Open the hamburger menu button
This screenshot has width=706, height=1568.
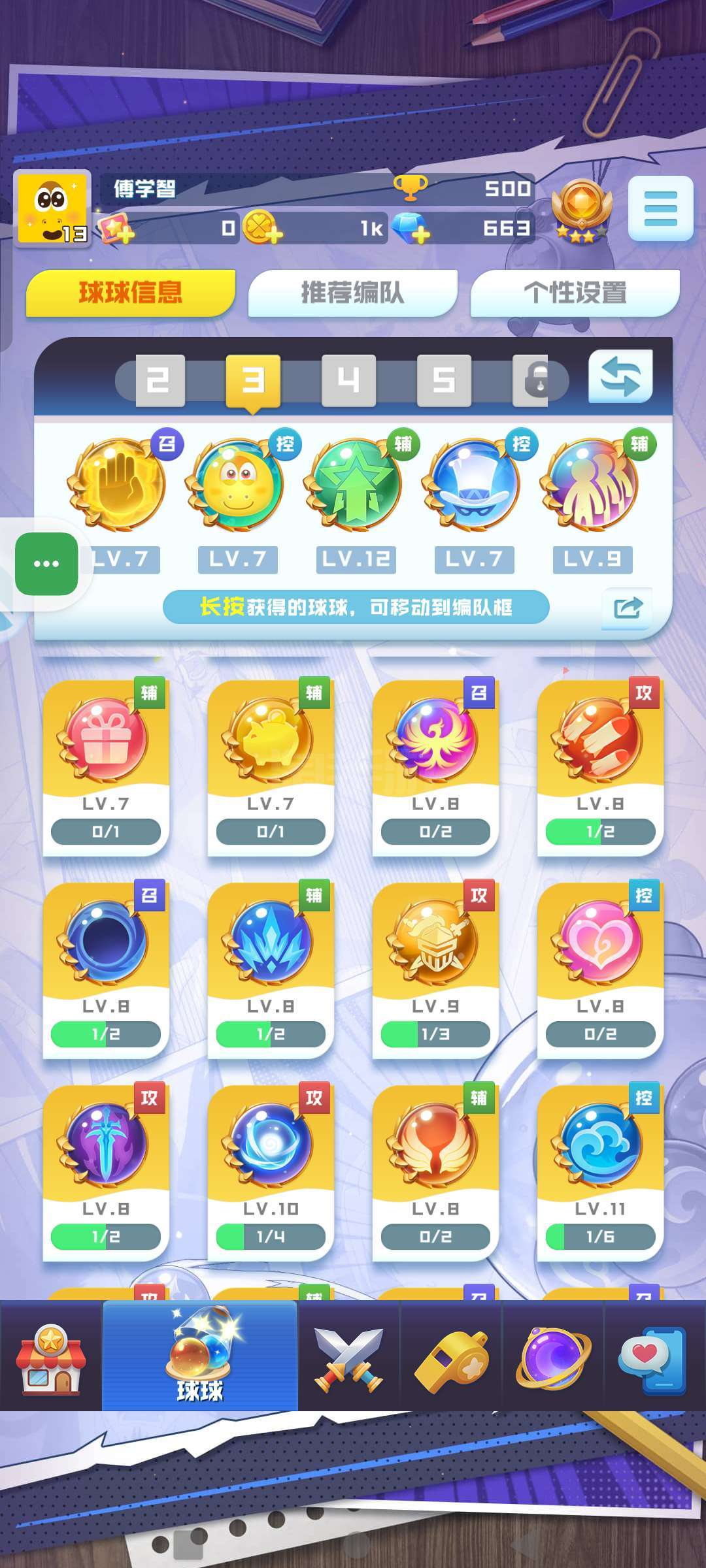[x=660, y=208]
